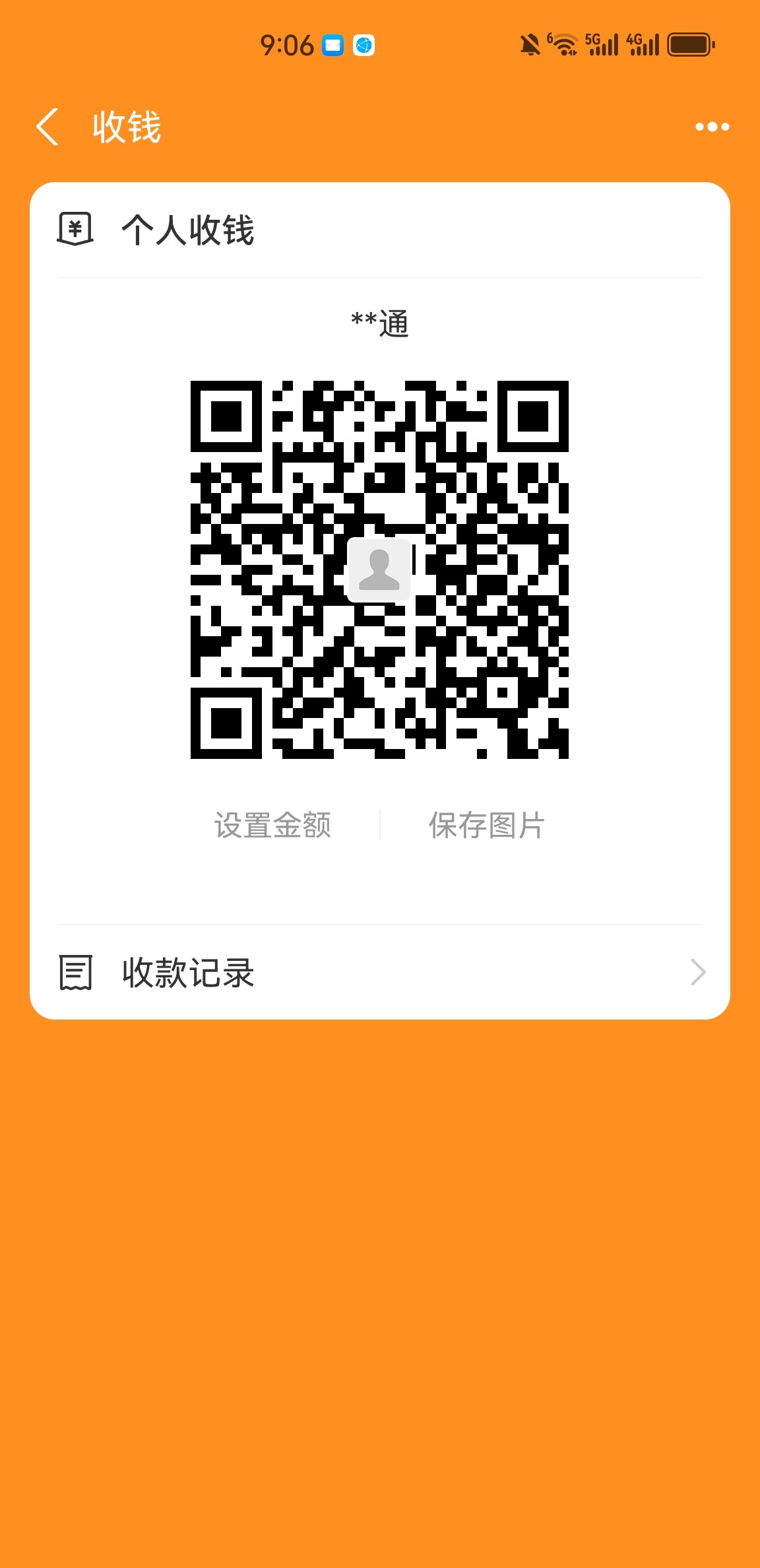Tap 设置金额 to set an amount
The width and height of the screenshot is (760, 1568).
pyautogui.click(x=272, y=825)
